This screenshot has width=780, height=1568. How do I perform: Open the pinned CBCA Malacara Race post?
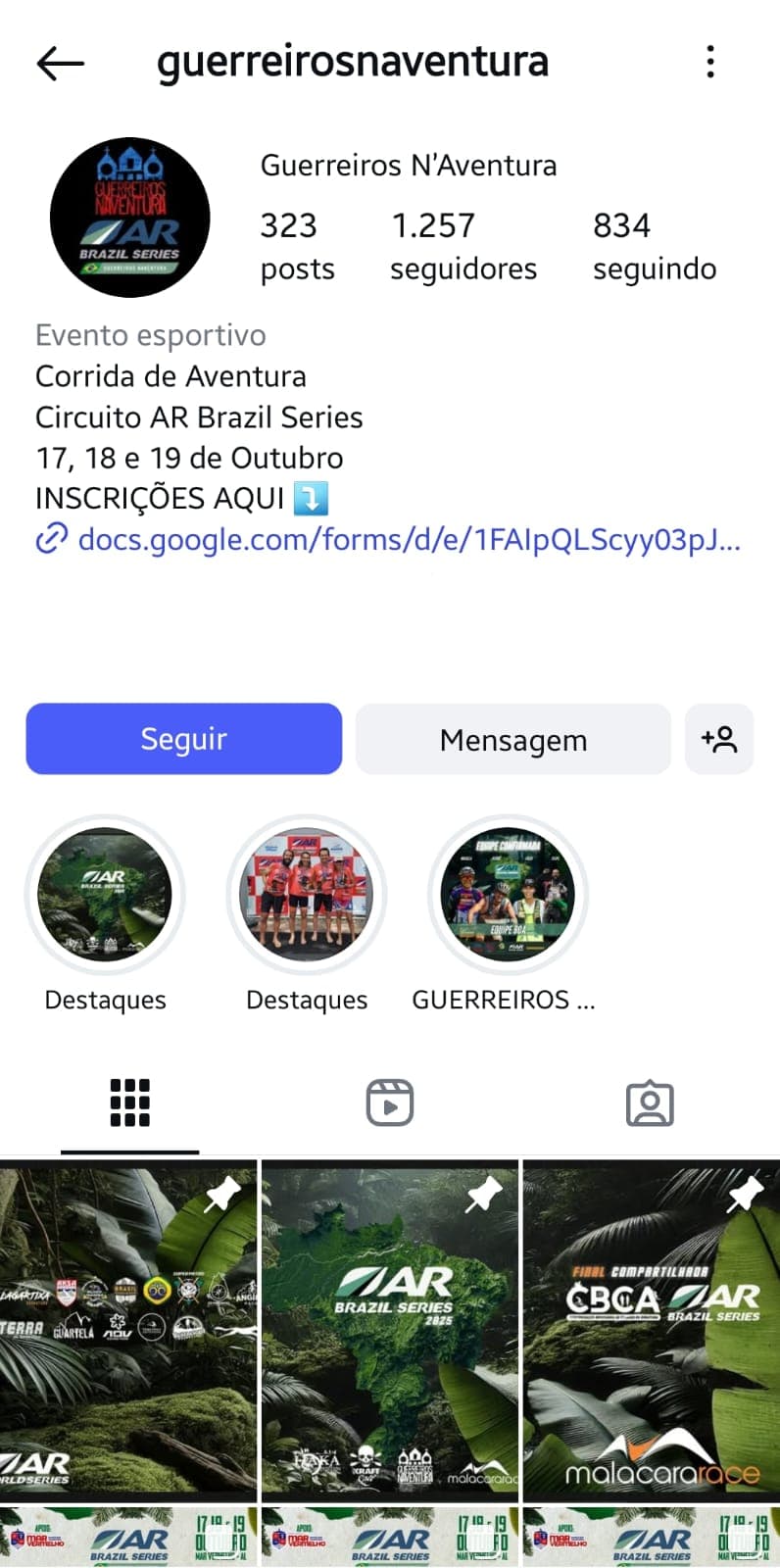pyautogui.click(x=652, y=1331)
